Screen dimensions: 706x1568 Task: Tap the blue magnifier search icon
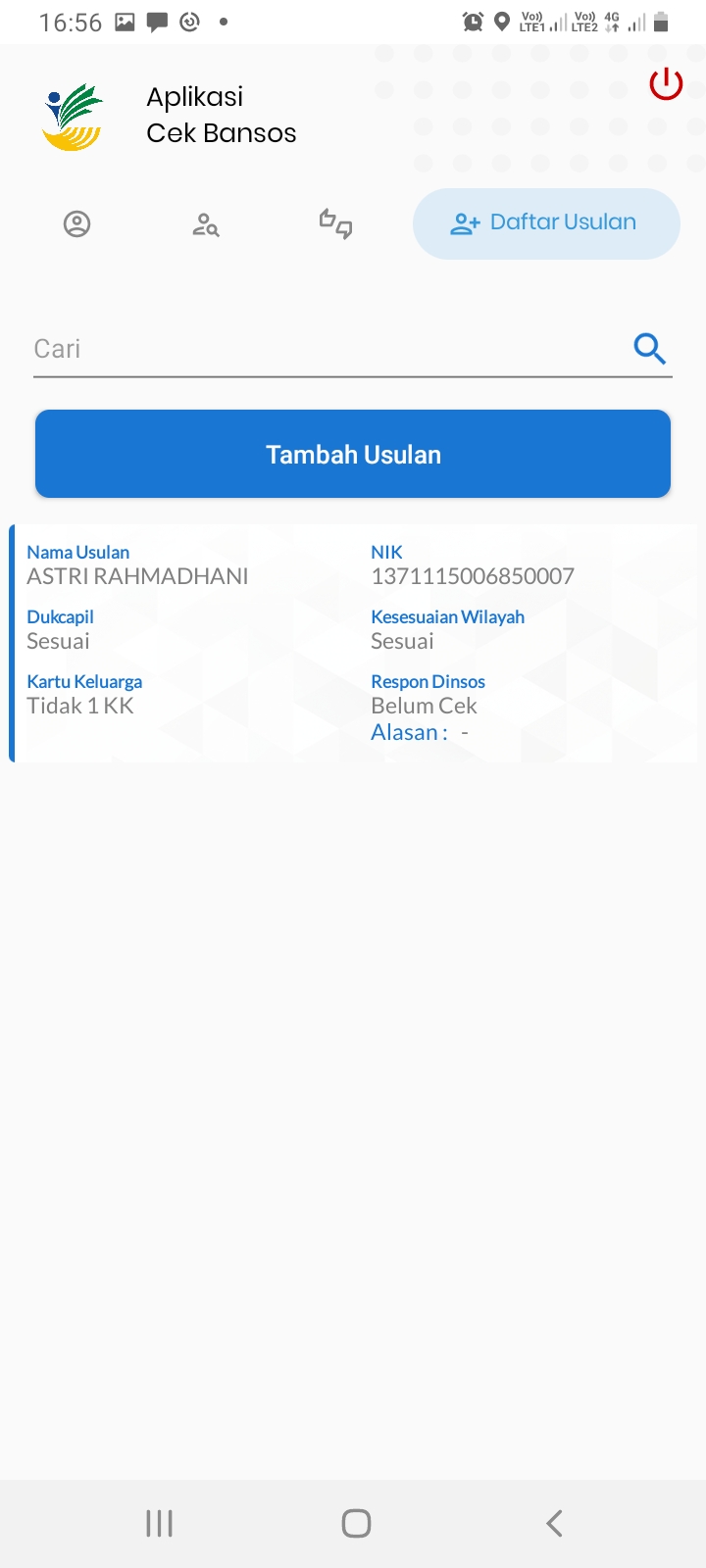click(x=649, y=348)
